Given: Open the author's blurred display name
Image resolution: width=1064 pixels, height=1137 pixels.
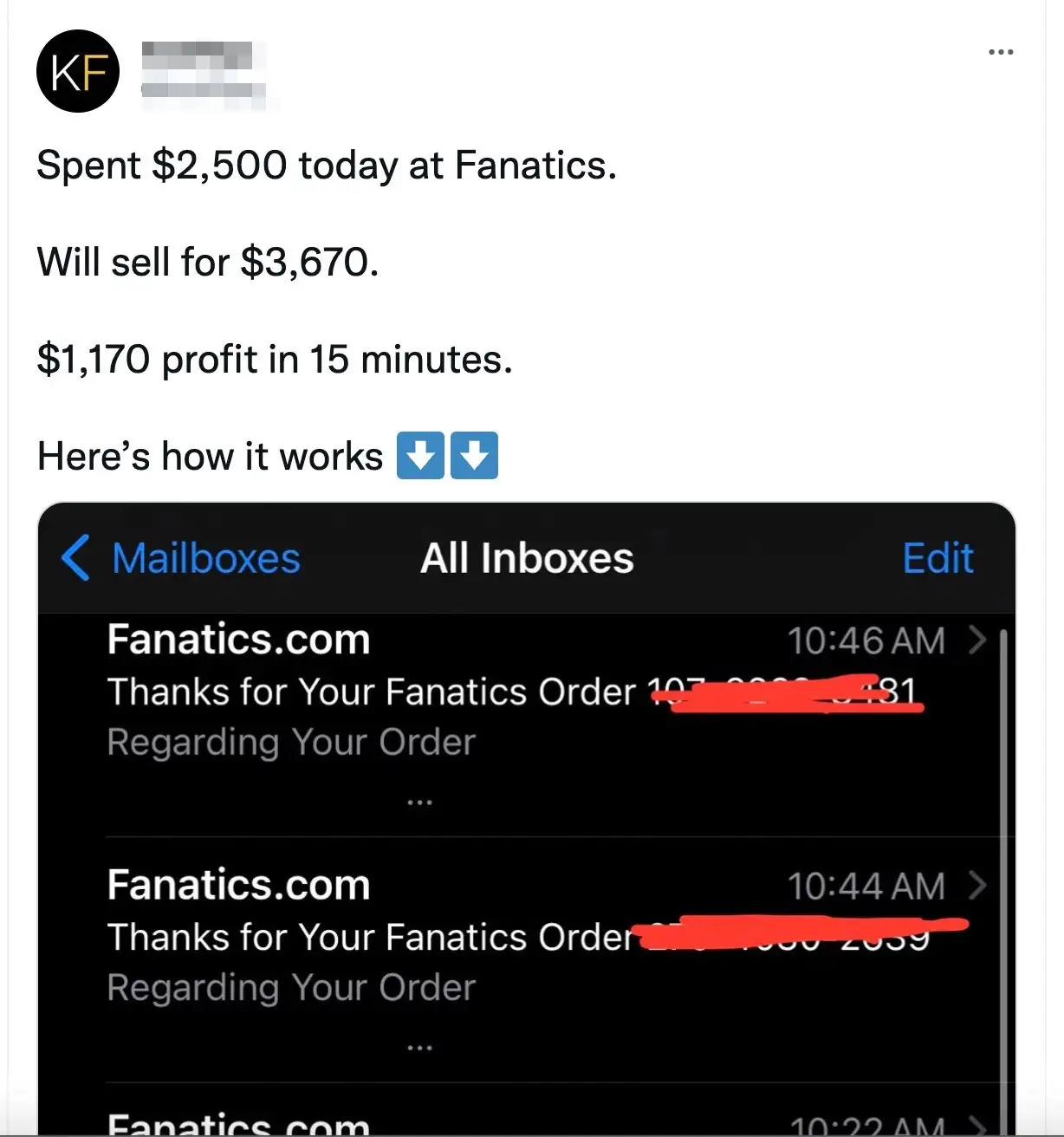Looking at the screenshot, I should [198, 55].
